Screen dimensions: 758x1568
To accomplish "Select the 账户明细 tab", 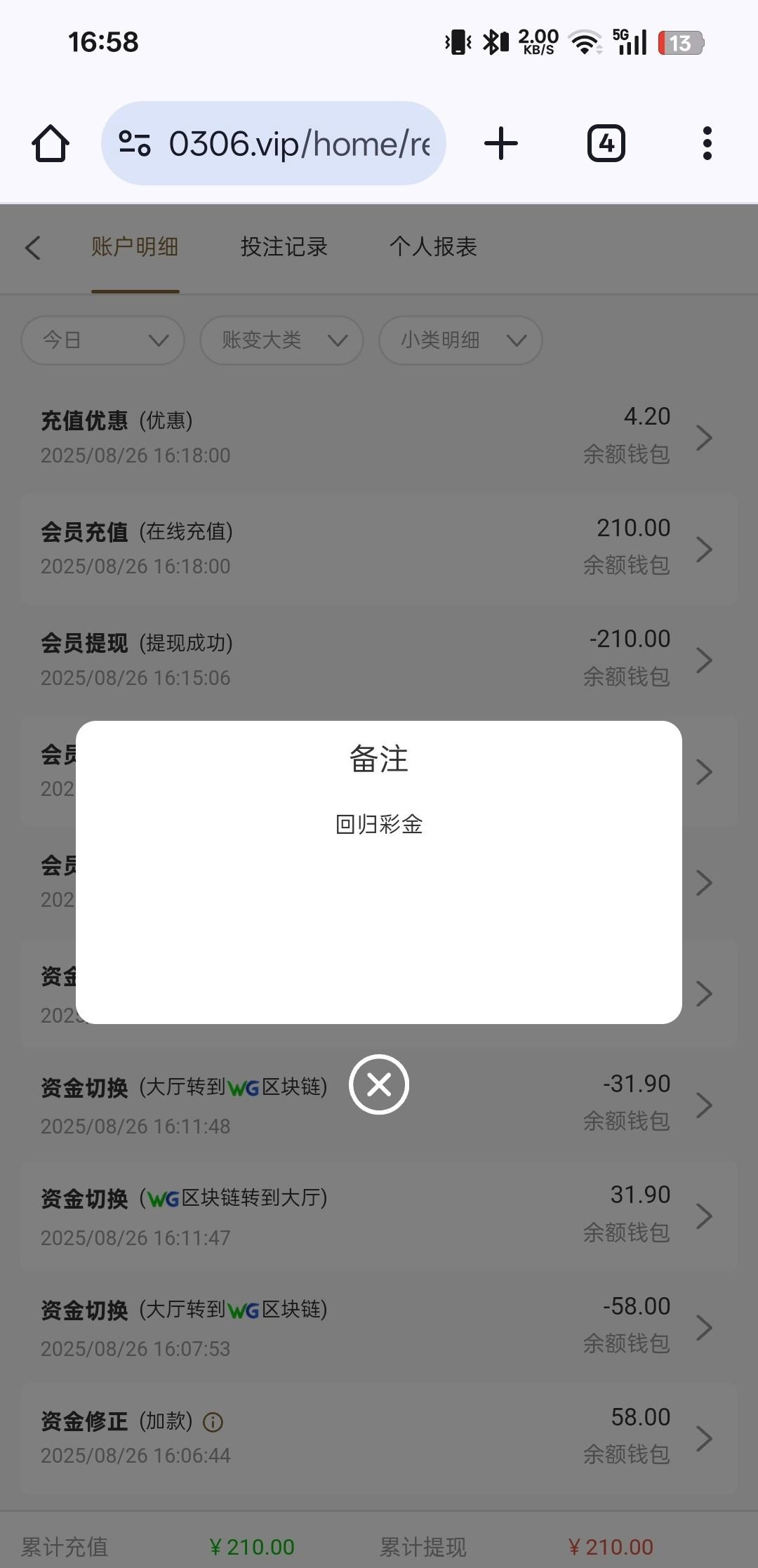I will (x=135, y=247).
